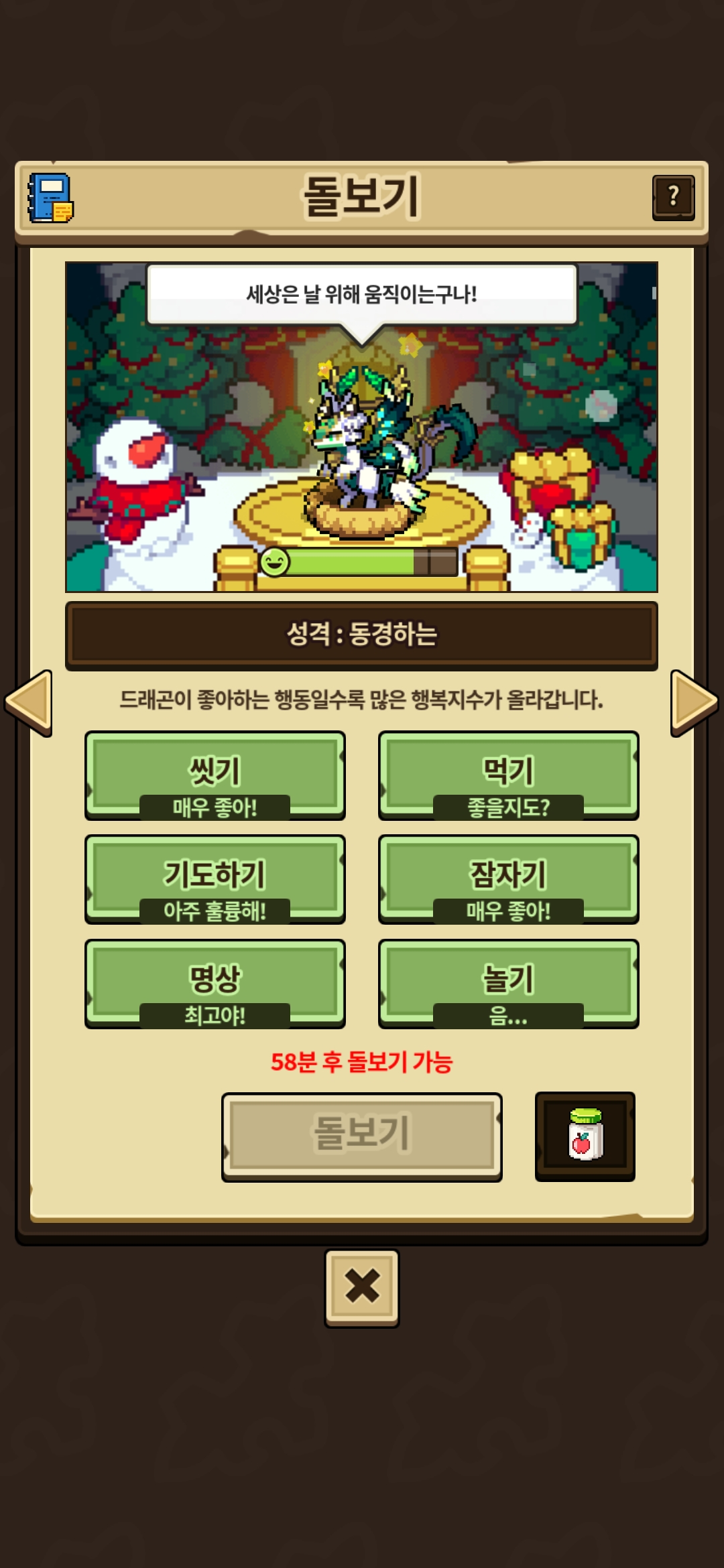
Task: Close the 돌보기 window with X
Action: click(x=361, y=1287)
